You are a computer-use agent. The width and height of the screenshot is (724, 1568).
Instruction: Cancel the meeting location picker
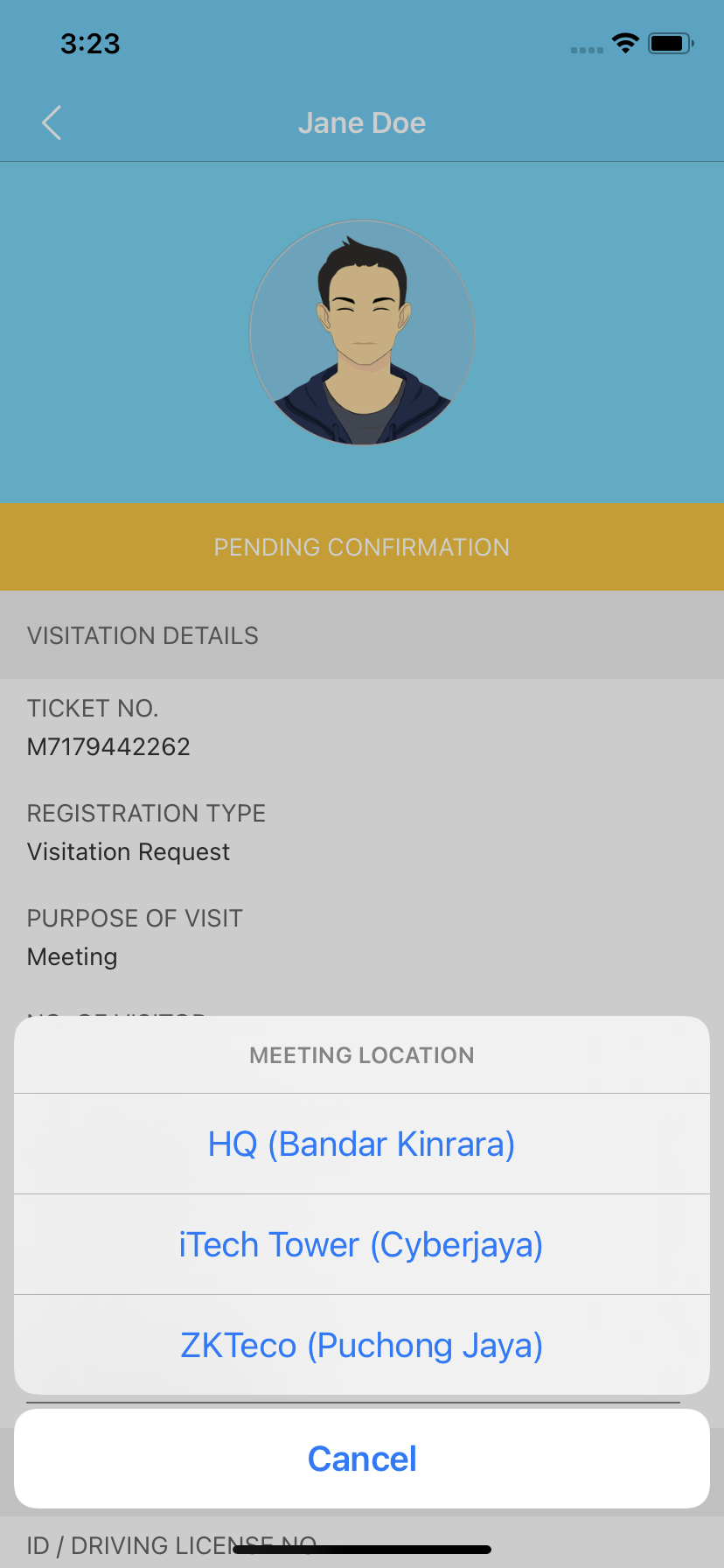click(x=361, y=1459)
